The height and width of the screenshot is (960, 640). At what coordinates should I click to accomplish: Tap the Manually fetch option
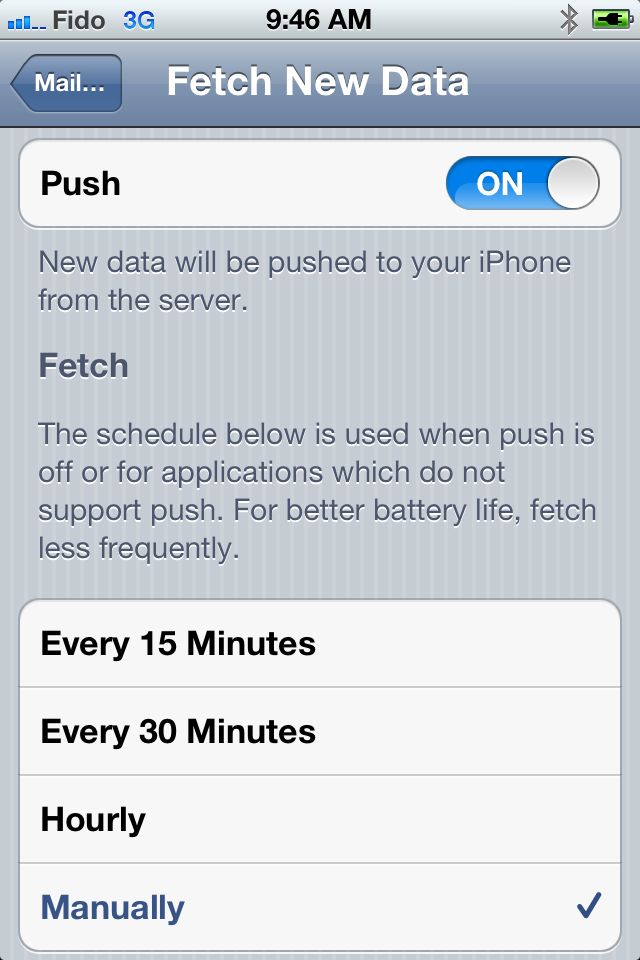[320, 908]
